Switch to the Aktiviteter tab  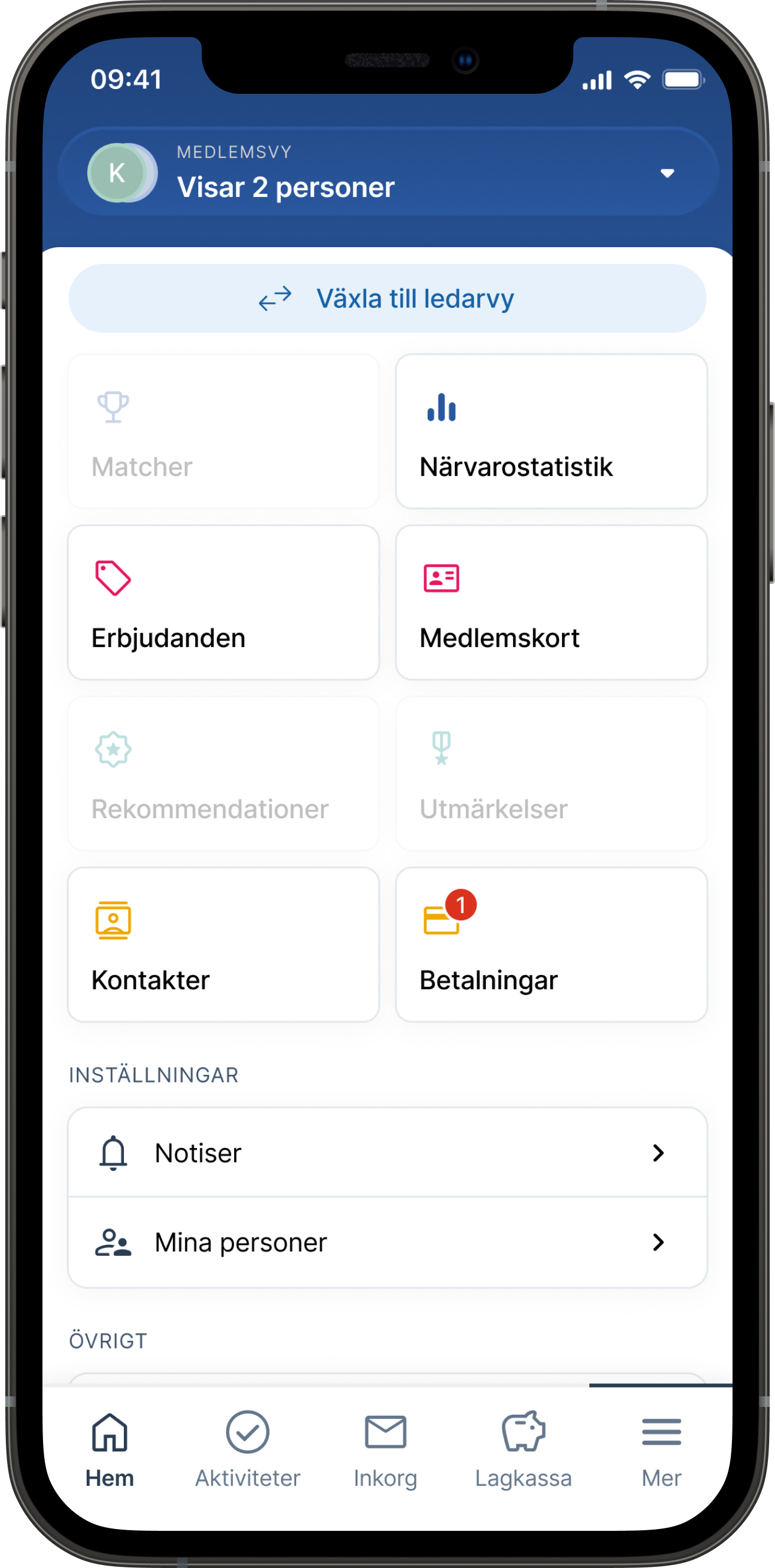[x=248, y=1450]
